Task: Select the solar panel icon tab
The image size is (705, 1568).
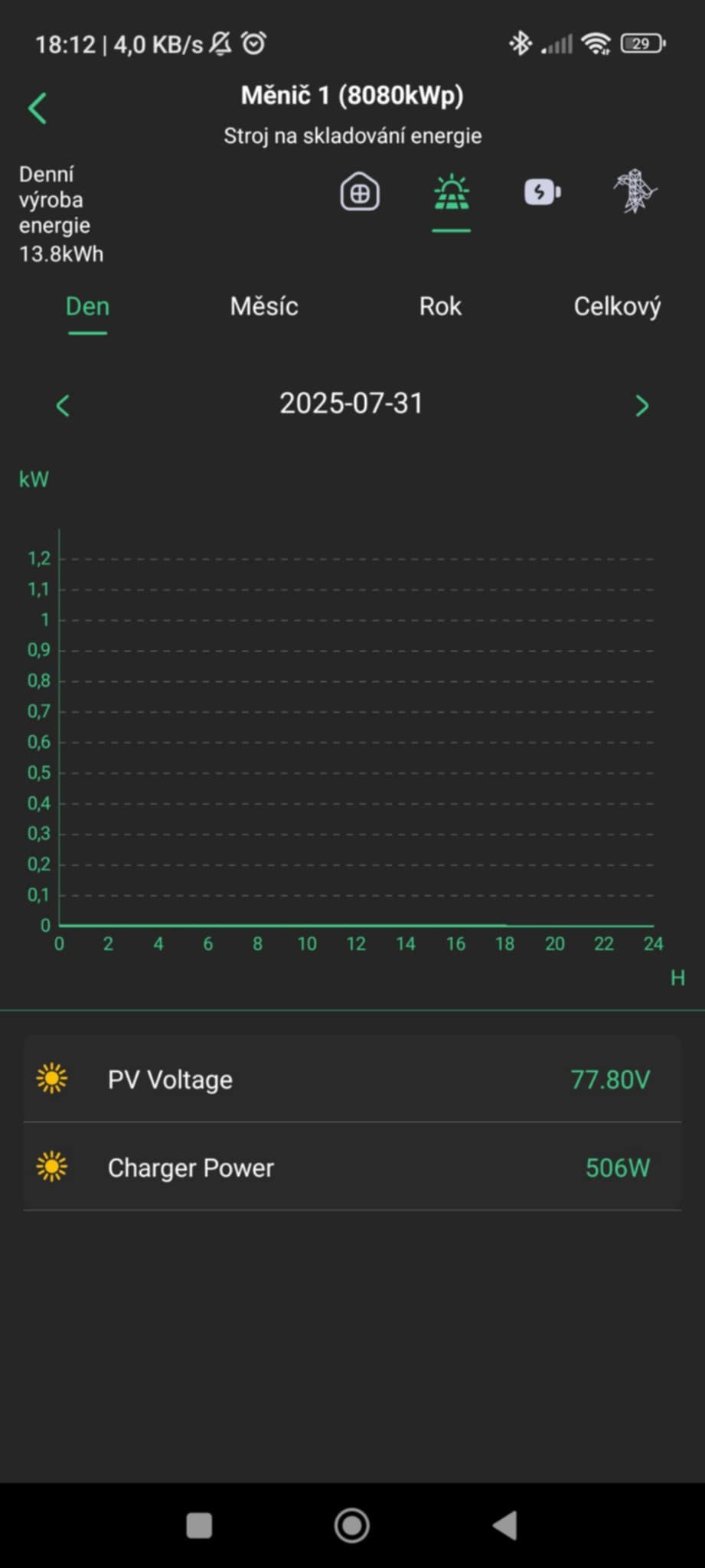Action: pos(452,192)
